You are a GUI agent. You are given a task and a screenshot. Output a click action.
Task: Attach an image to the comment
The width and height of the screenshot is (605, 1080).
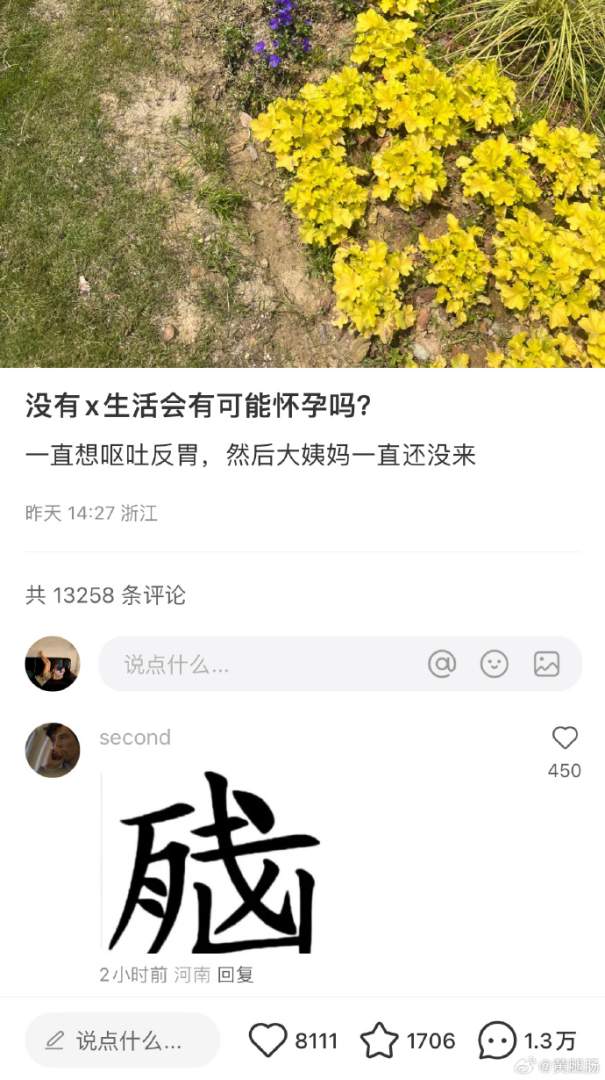tap(546, 664)
